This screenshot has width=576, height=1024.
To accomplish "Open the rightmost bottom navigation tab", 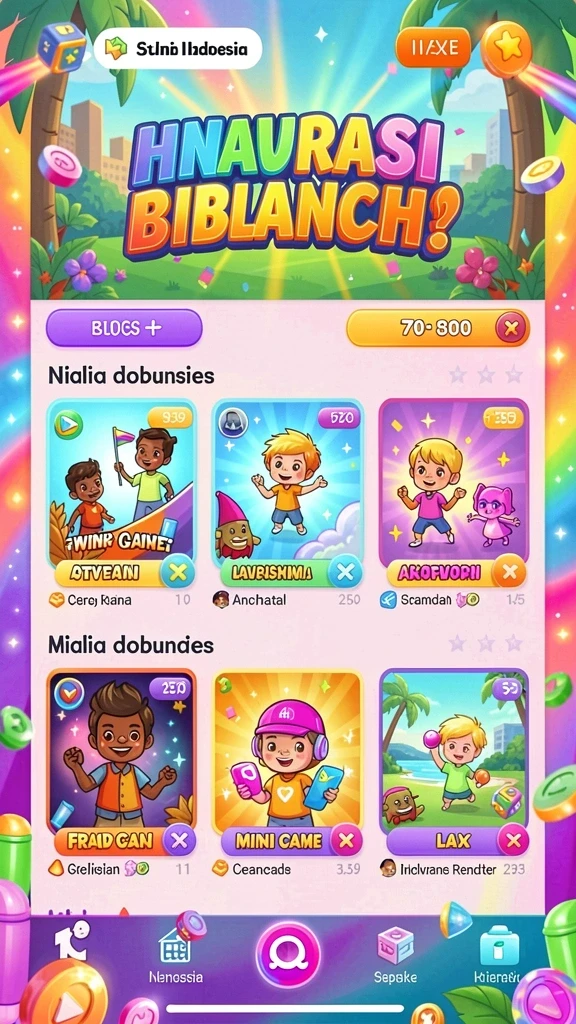I will 498,955.
